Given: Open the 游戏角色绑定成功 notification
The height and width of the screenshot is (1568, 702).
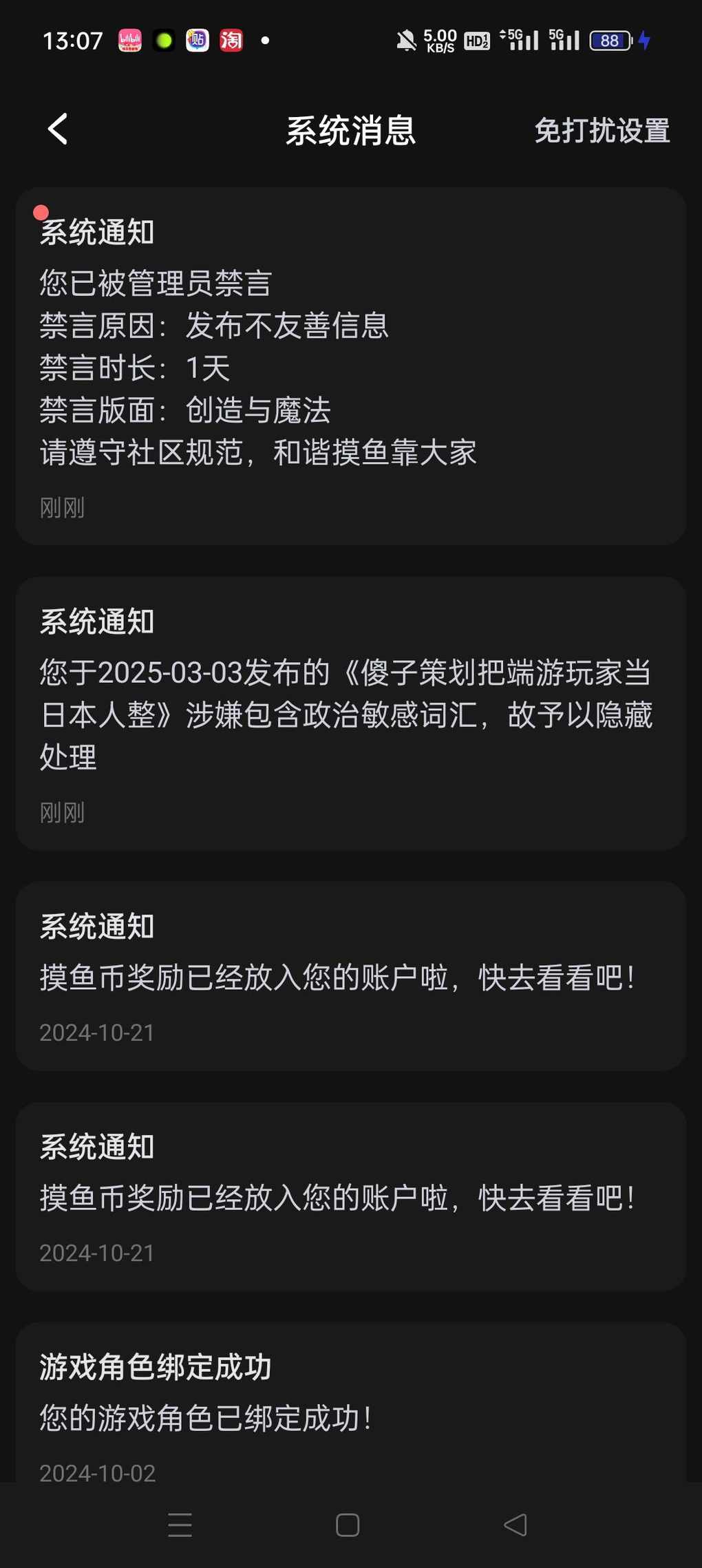Looking at the screenshot, I should click(x=351, y=1402).
